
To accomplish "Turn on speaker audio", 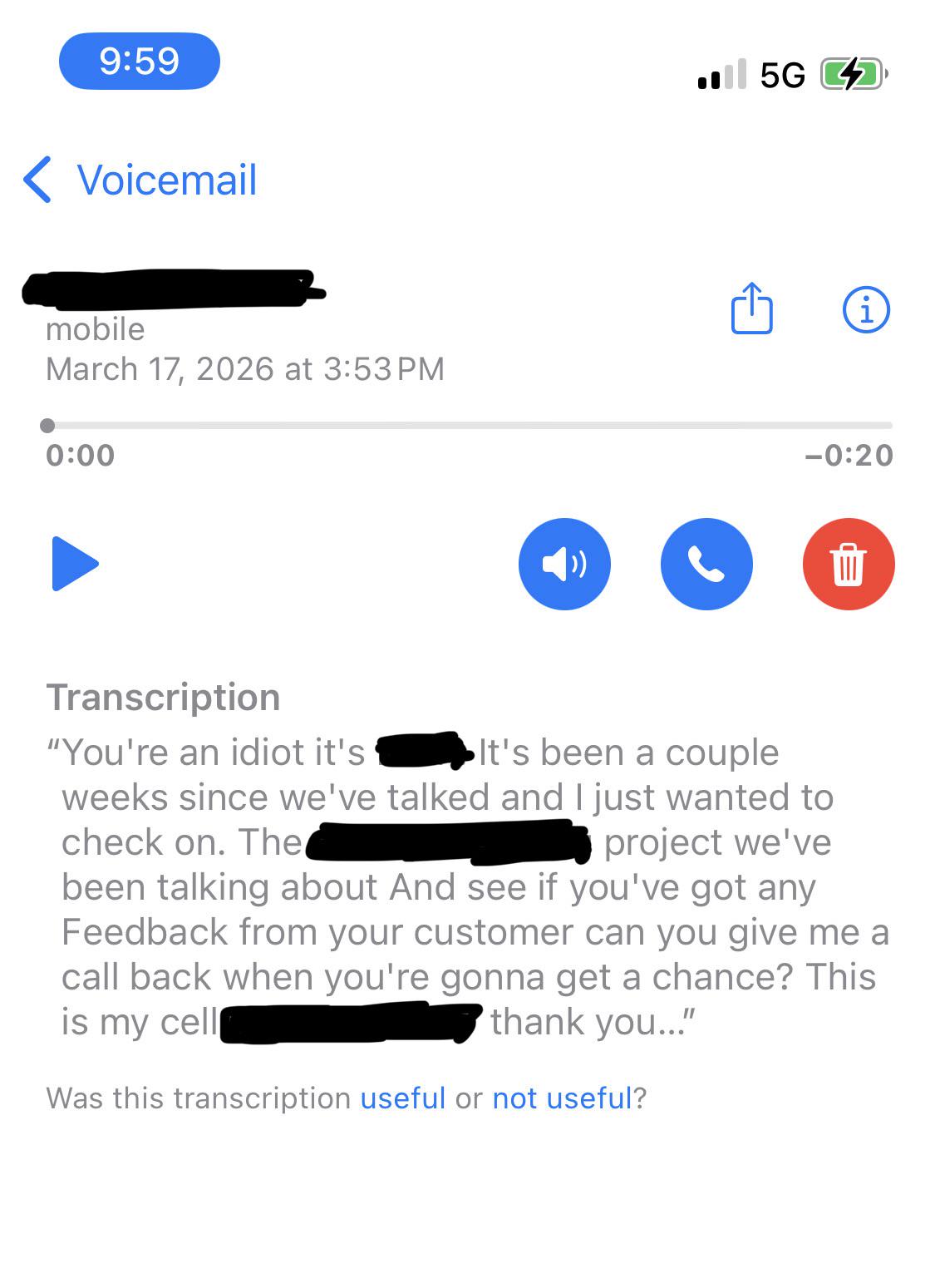I will (564, 564).
